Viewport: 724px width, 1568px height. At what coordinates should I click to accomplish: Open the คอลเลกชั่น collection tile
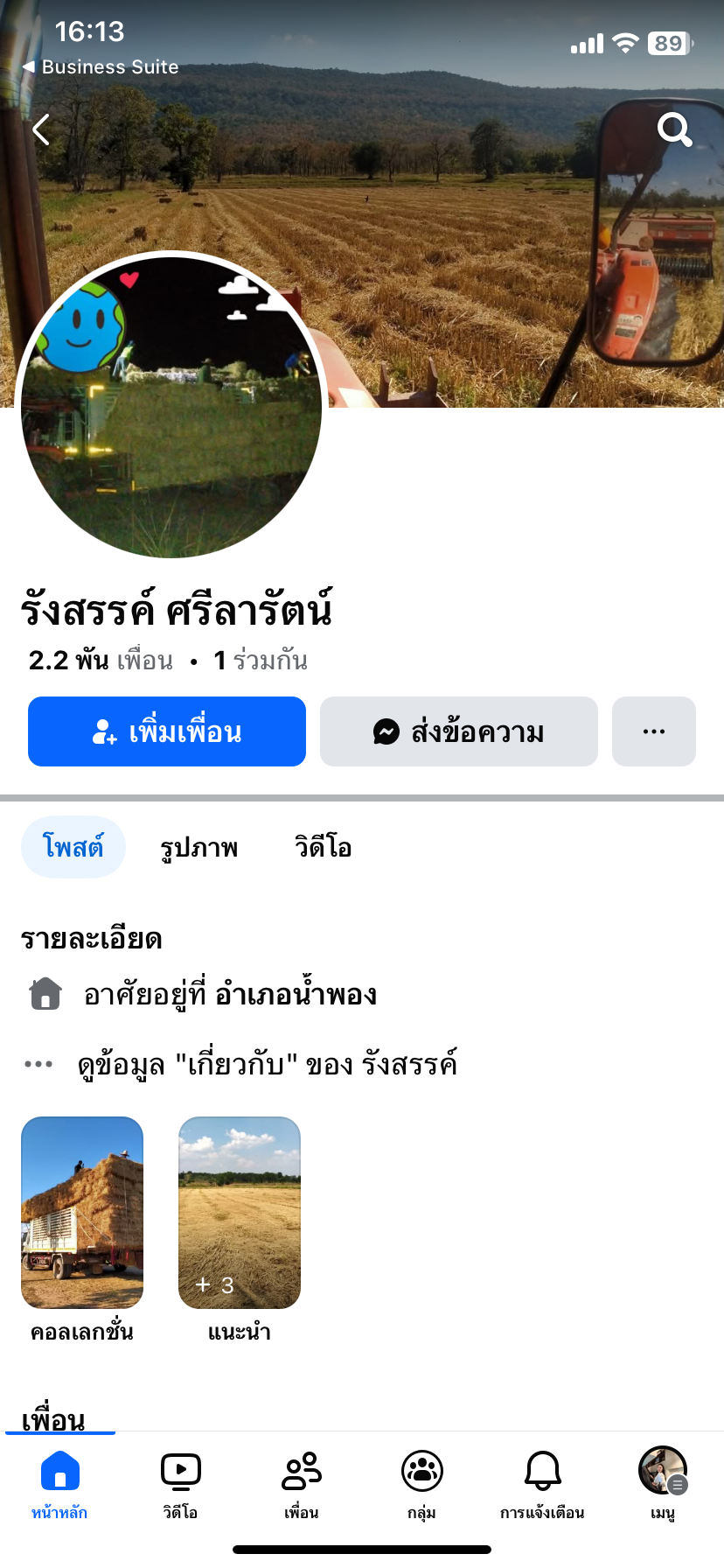pos(82,1213)
